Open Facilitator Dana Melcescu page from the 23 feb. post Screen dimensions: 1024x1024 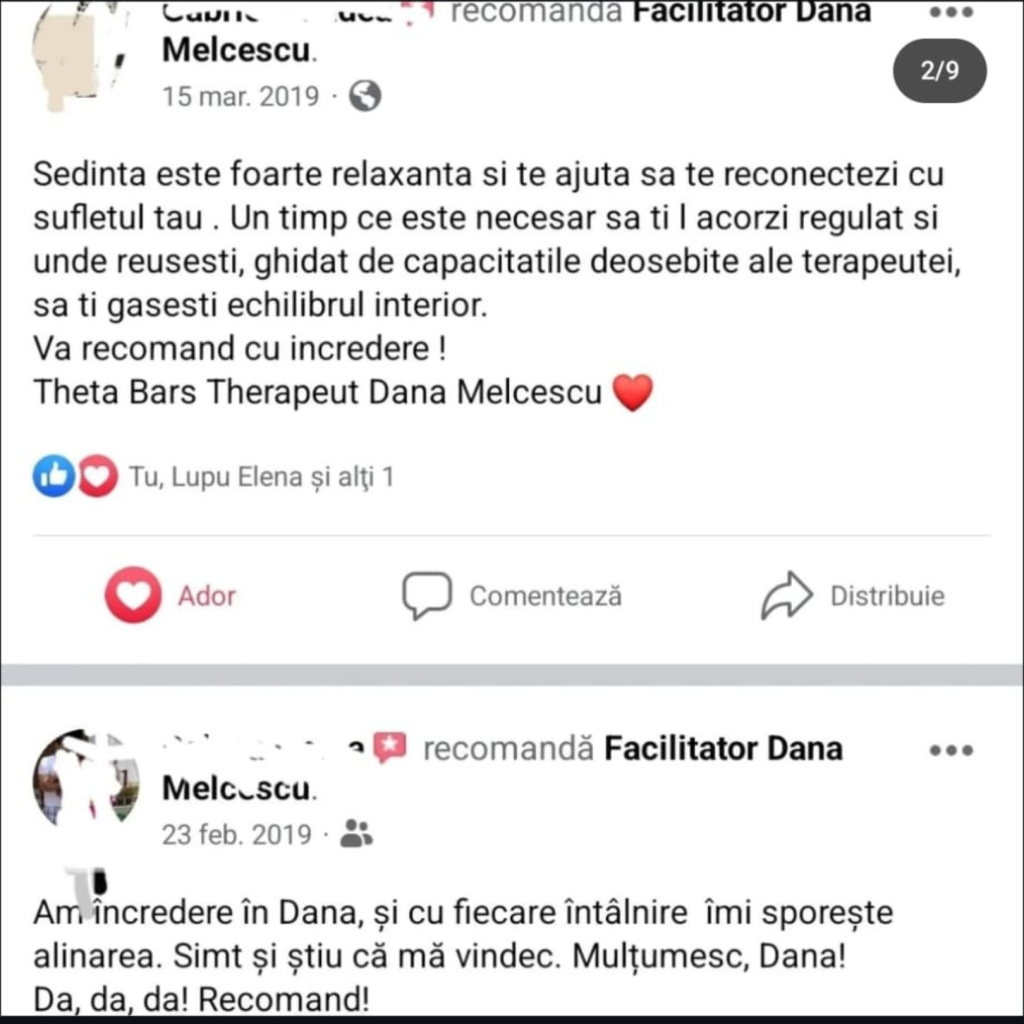click(724, 749)
